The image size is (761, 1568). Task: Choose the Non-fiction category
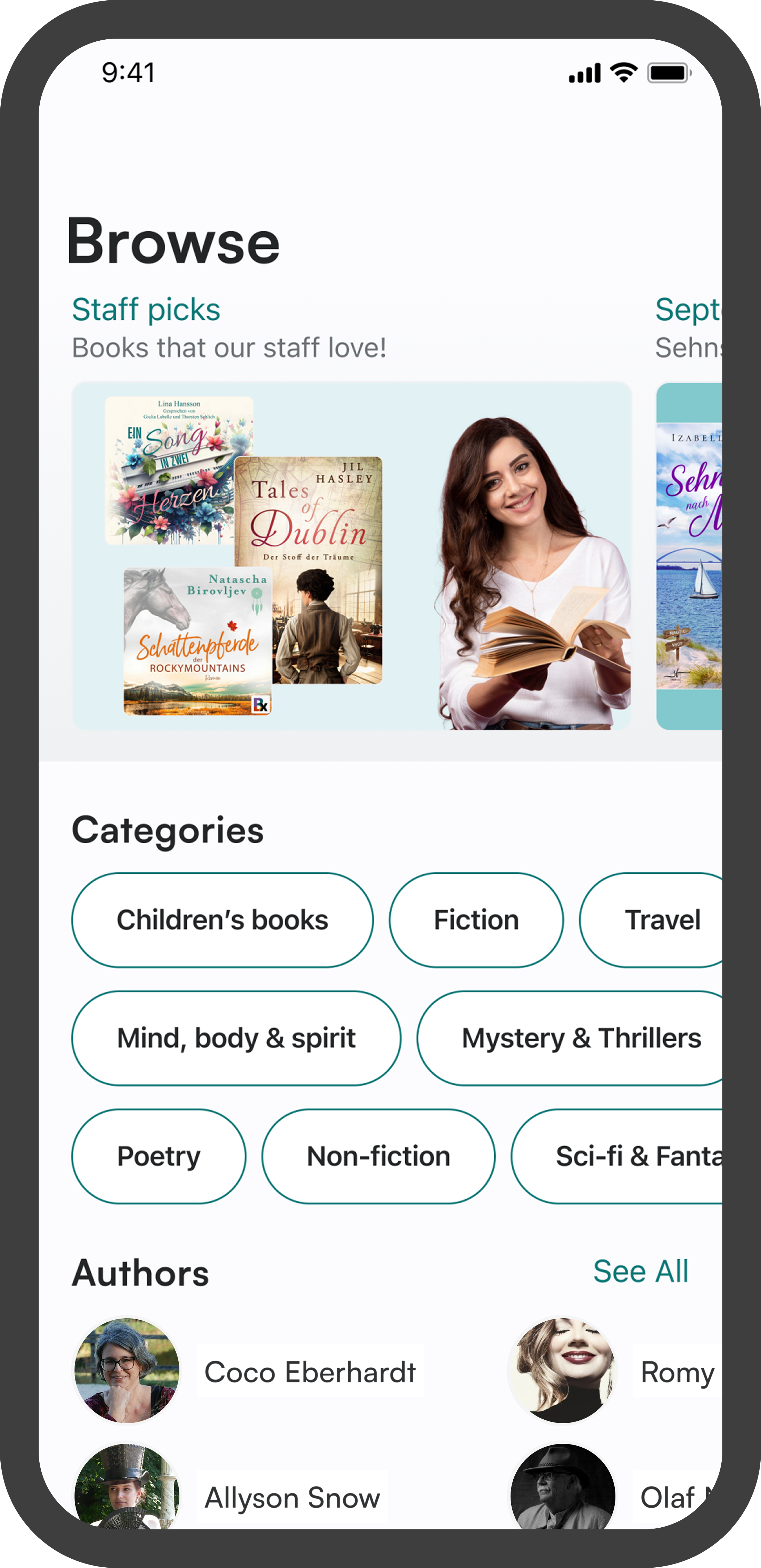click(x=378, y=1156)
